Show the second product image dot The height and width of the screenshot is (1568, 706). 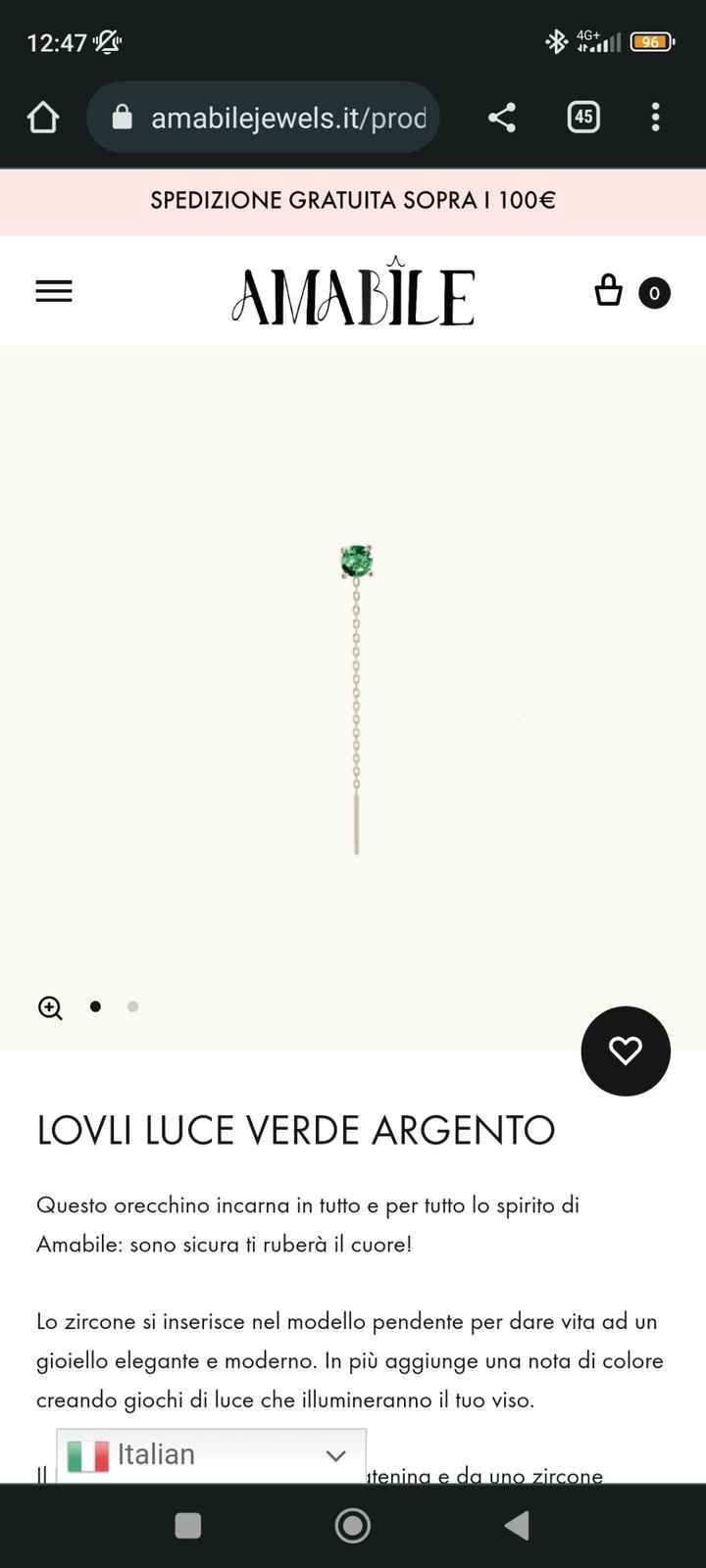point(133,1006)
